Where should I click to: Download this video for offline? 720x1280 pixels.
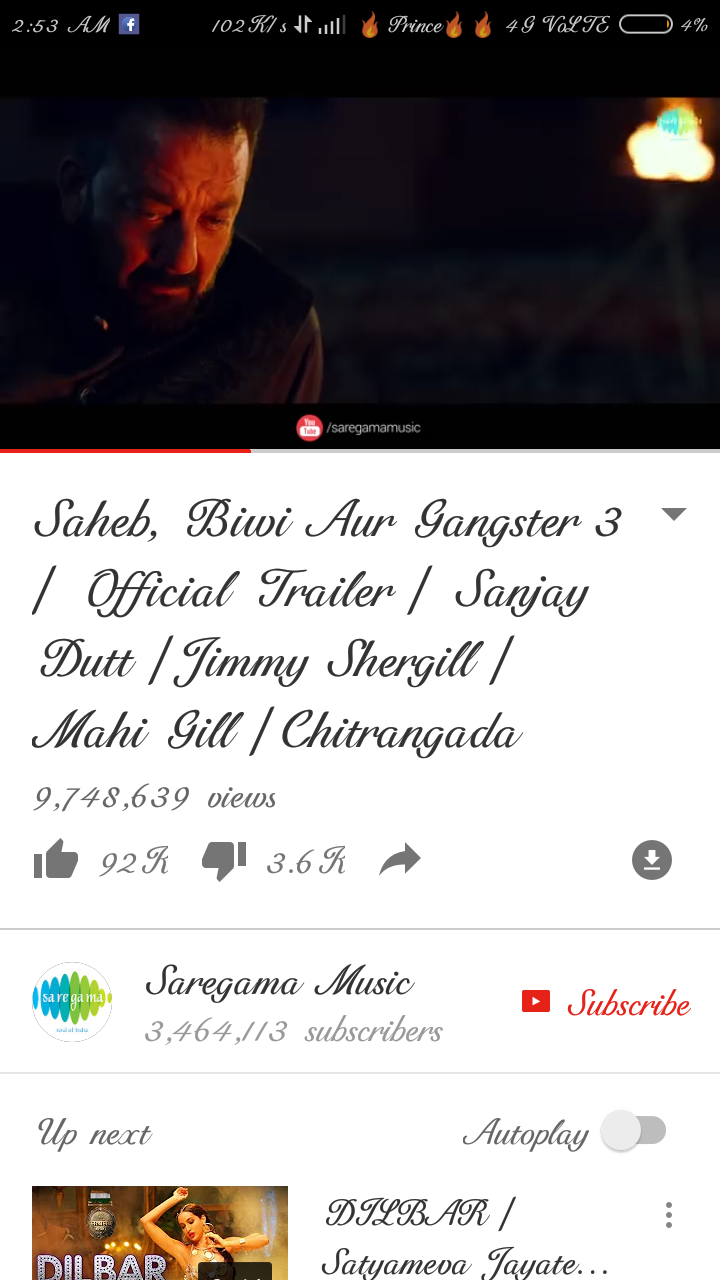tap(652, 860)
